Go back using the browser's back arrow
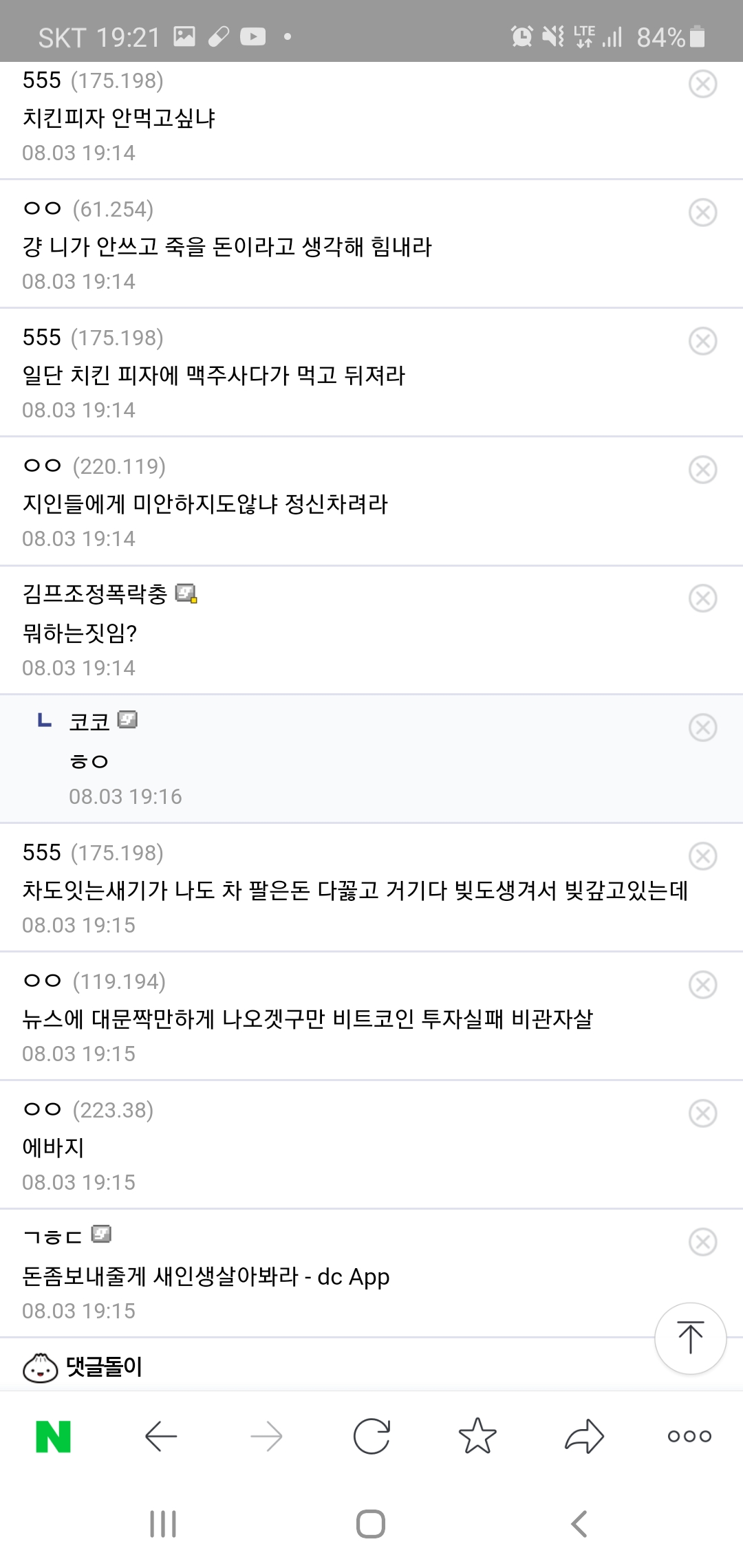743x1568 pixels. tap(162, 1437)
